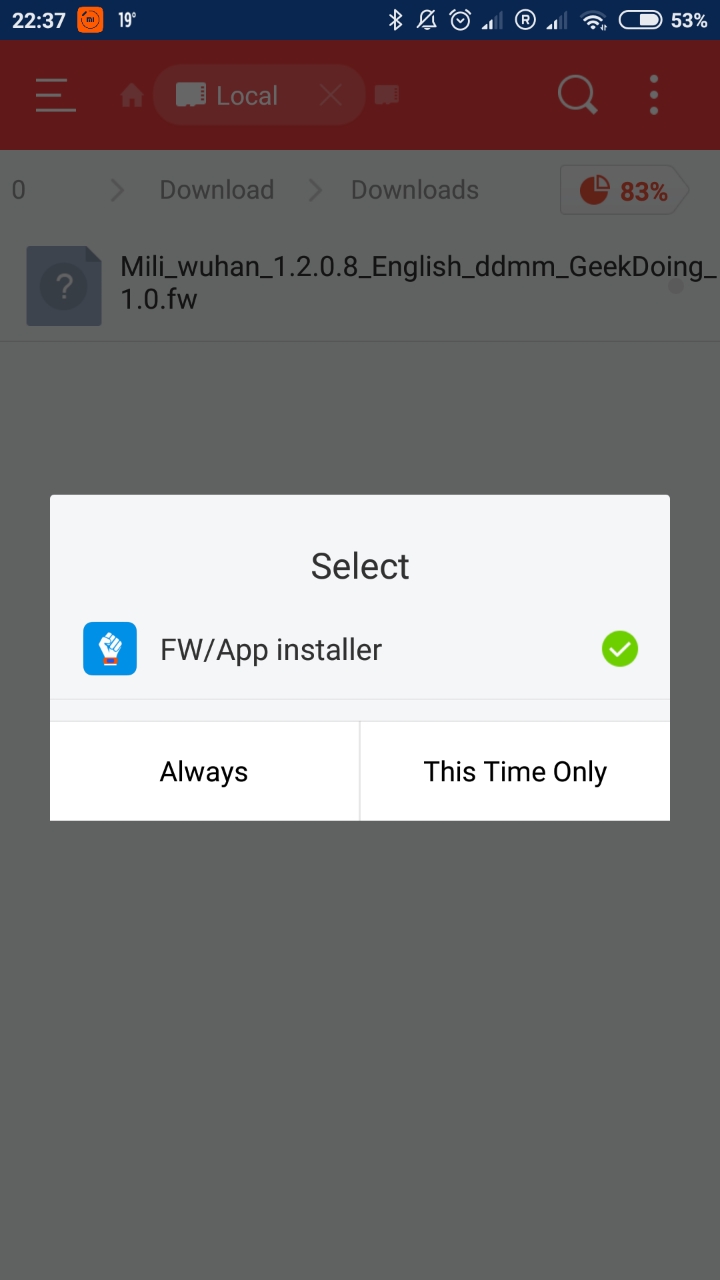The height and width of the screenshot is (1280, 720).
Task: Choose This Time Only option
Action: [515, 771]
